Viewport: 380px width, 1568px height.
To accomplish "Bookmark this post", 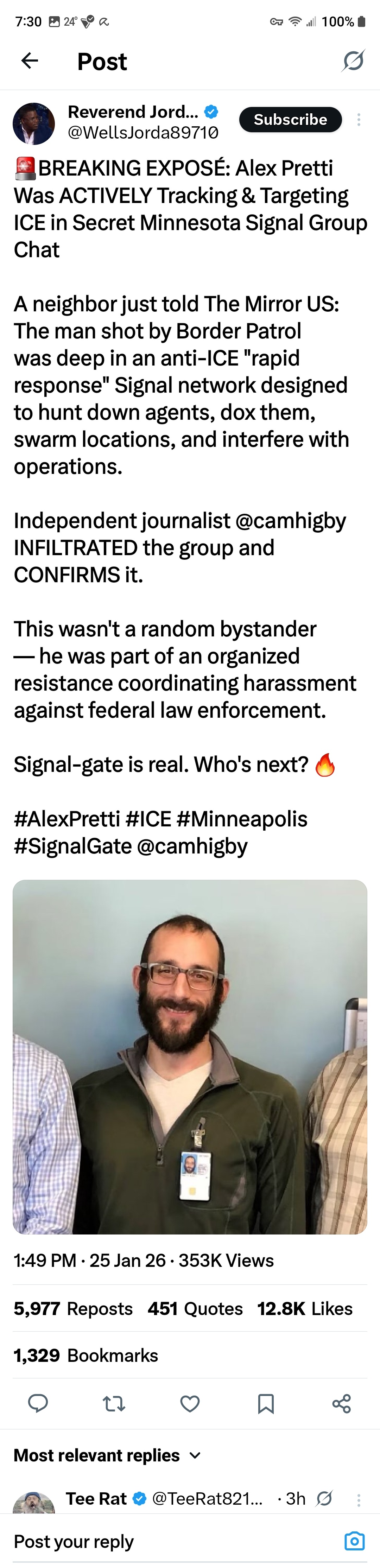I will tap(266, 1404).
